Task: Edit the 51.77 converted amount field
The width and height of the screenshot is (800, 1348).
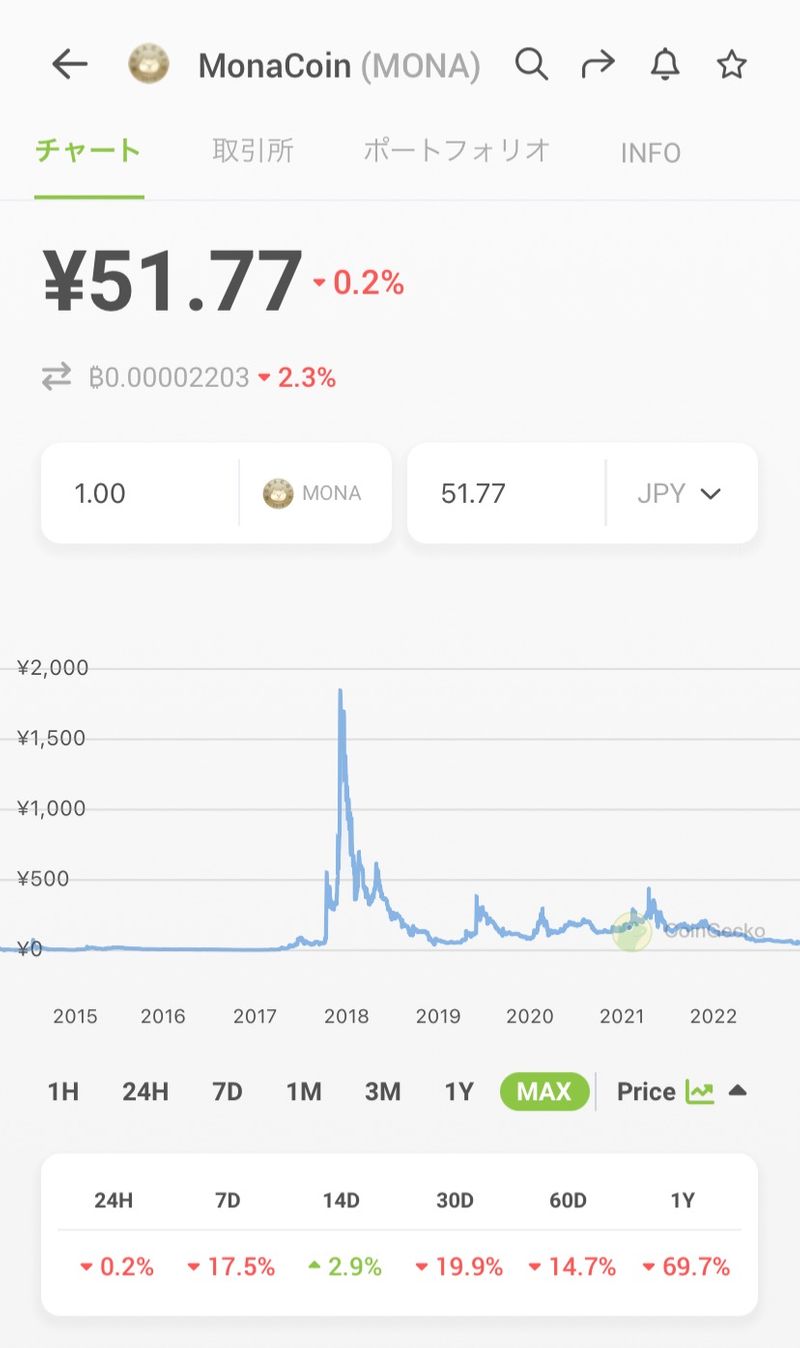Action: pyautogui.click(x=505, y=493)
